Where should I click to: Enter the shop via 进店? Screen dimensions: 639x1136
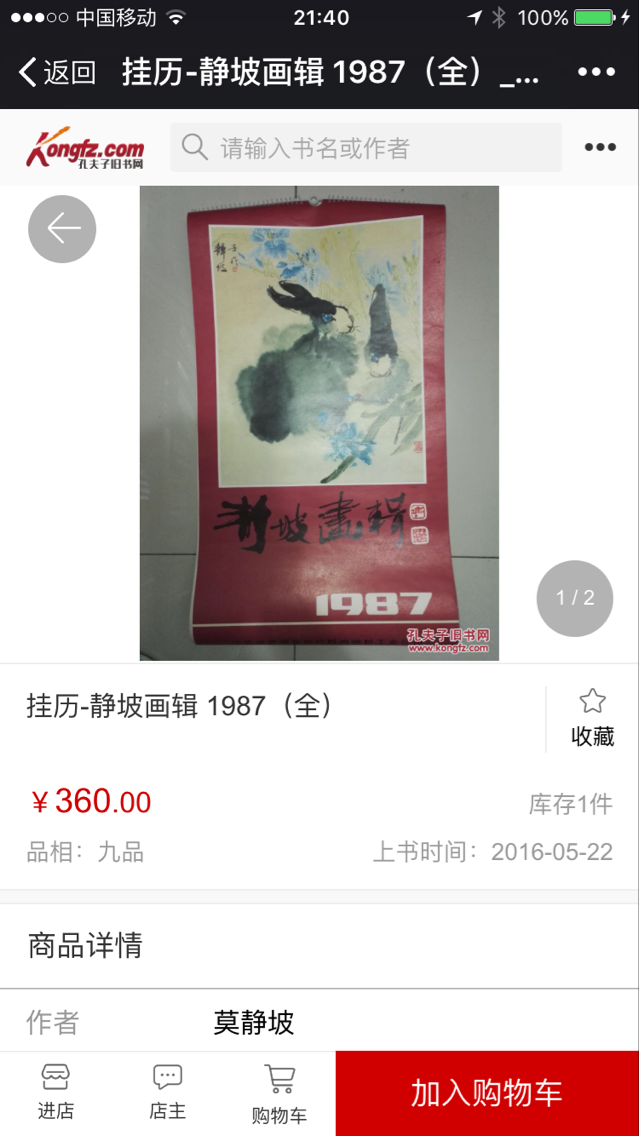(x=55, y=1092)
